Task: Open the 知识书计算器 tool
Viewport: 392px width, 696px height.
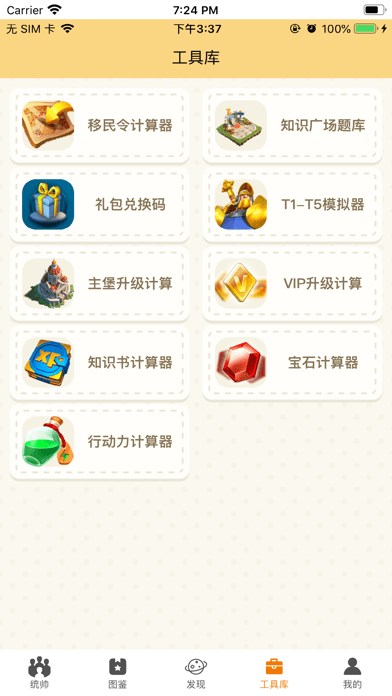Action: tap(99, 363)
